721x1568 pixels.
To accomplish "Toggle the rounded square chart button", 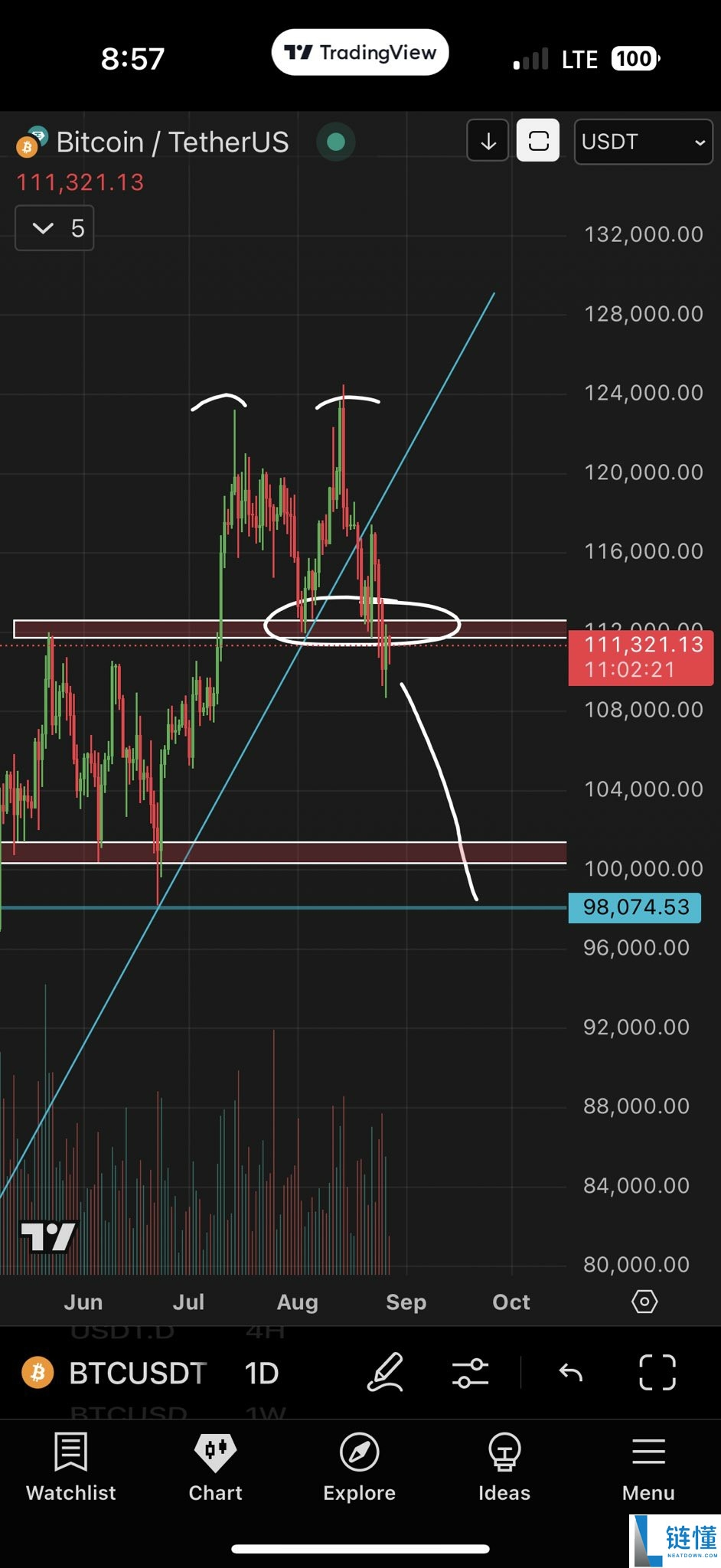I will [x=538, y=141].
